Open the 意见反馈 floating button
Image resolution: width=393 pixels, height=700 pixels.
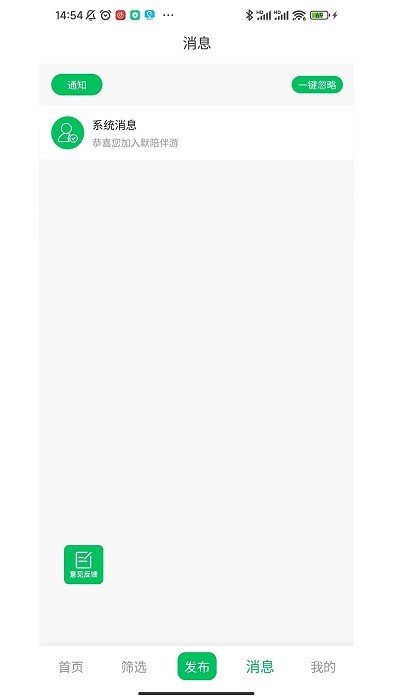(84, 564)
